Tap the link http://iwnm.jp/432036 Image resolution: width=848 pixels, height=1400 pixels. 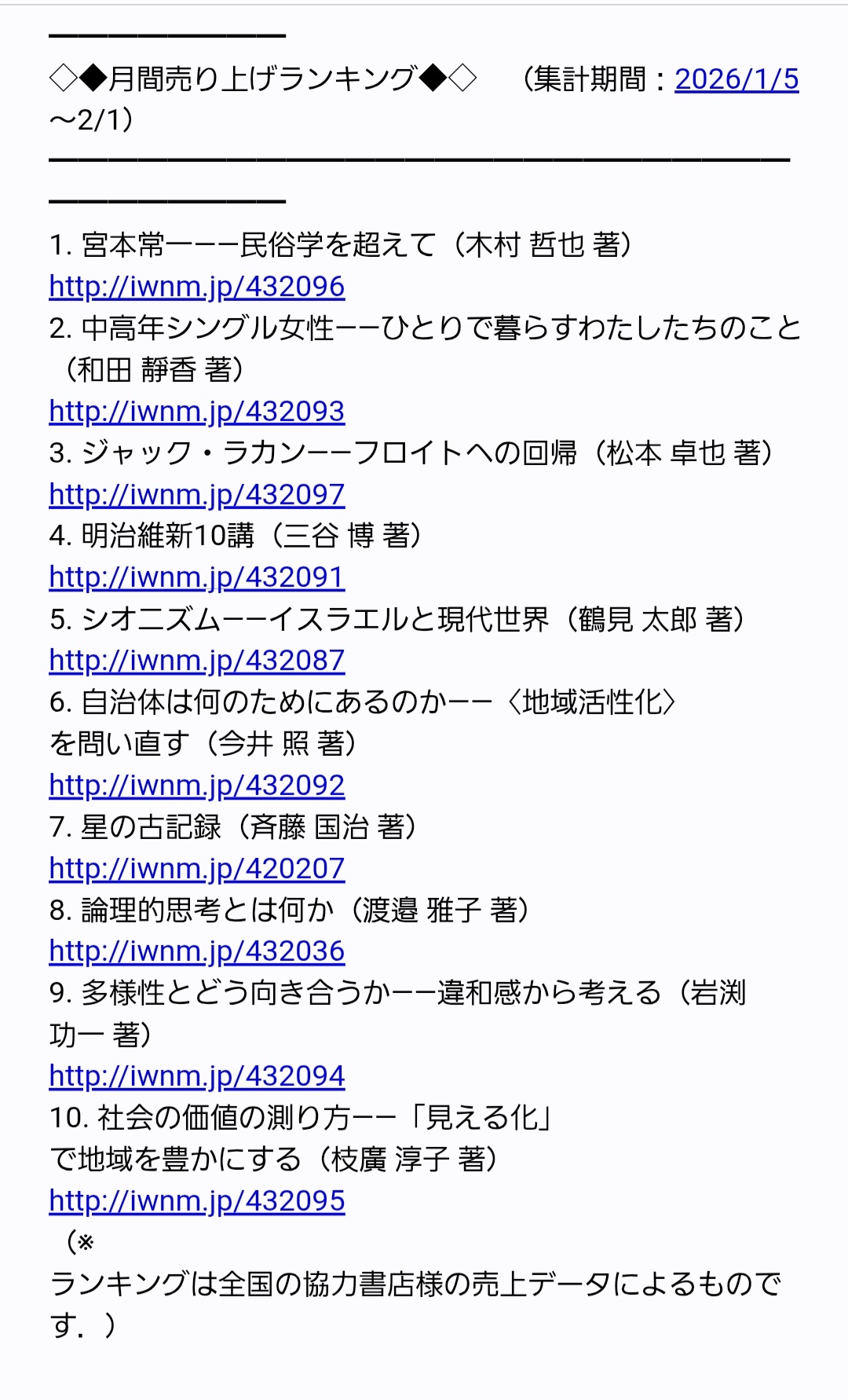(x=196, y=951)
